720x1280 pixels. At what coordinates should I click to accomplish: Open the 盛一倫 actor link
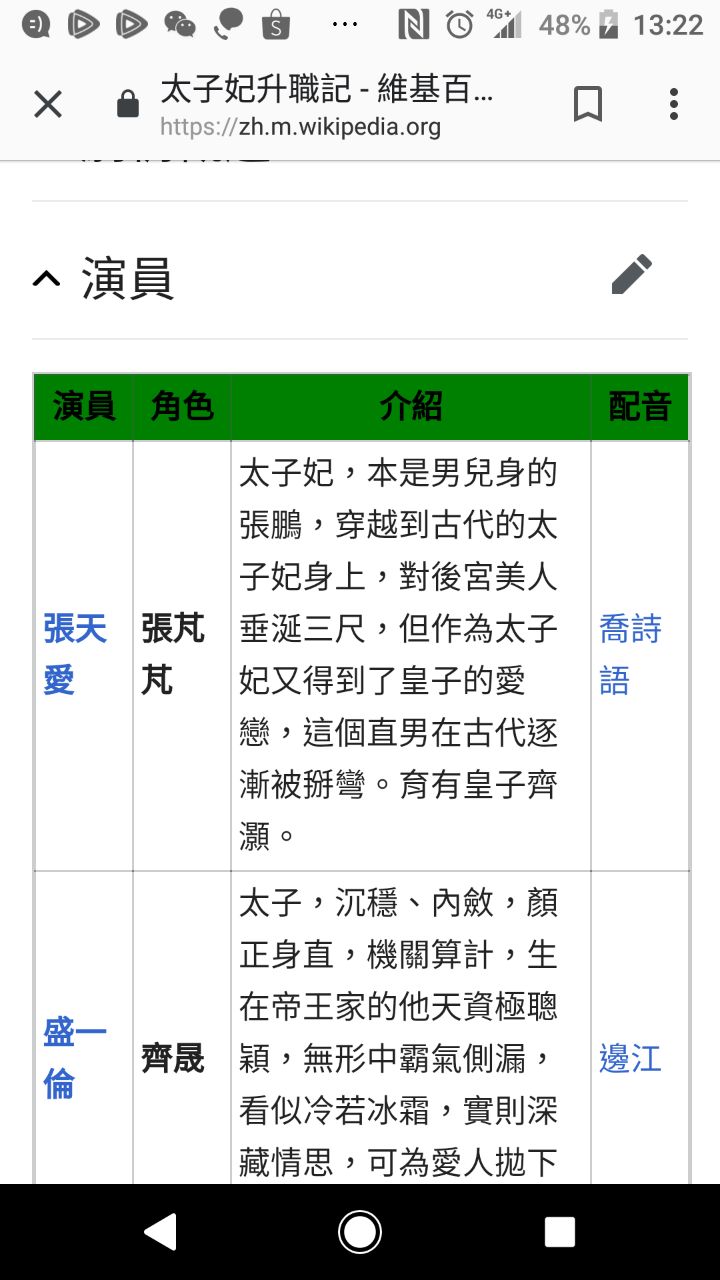[x=75, y=1057]
